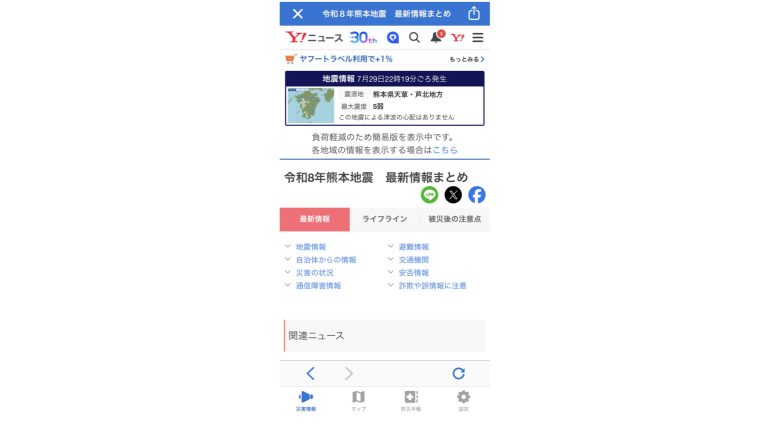This screenshot has height=433, width=770.
Task: Share the article on LINE
Action: coord(430,195)
